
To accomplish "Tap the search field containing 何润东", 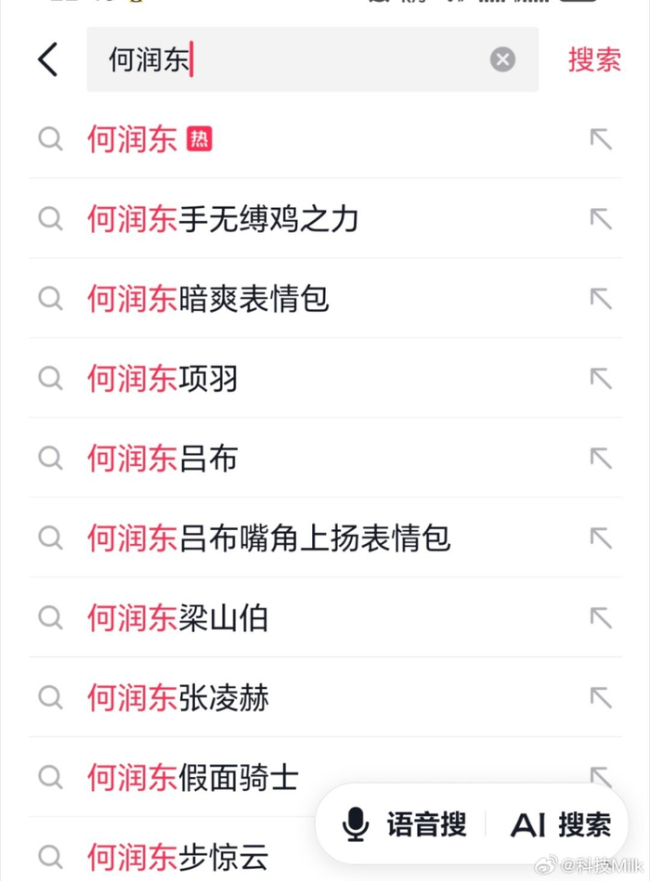I will [x=290, y=60].
